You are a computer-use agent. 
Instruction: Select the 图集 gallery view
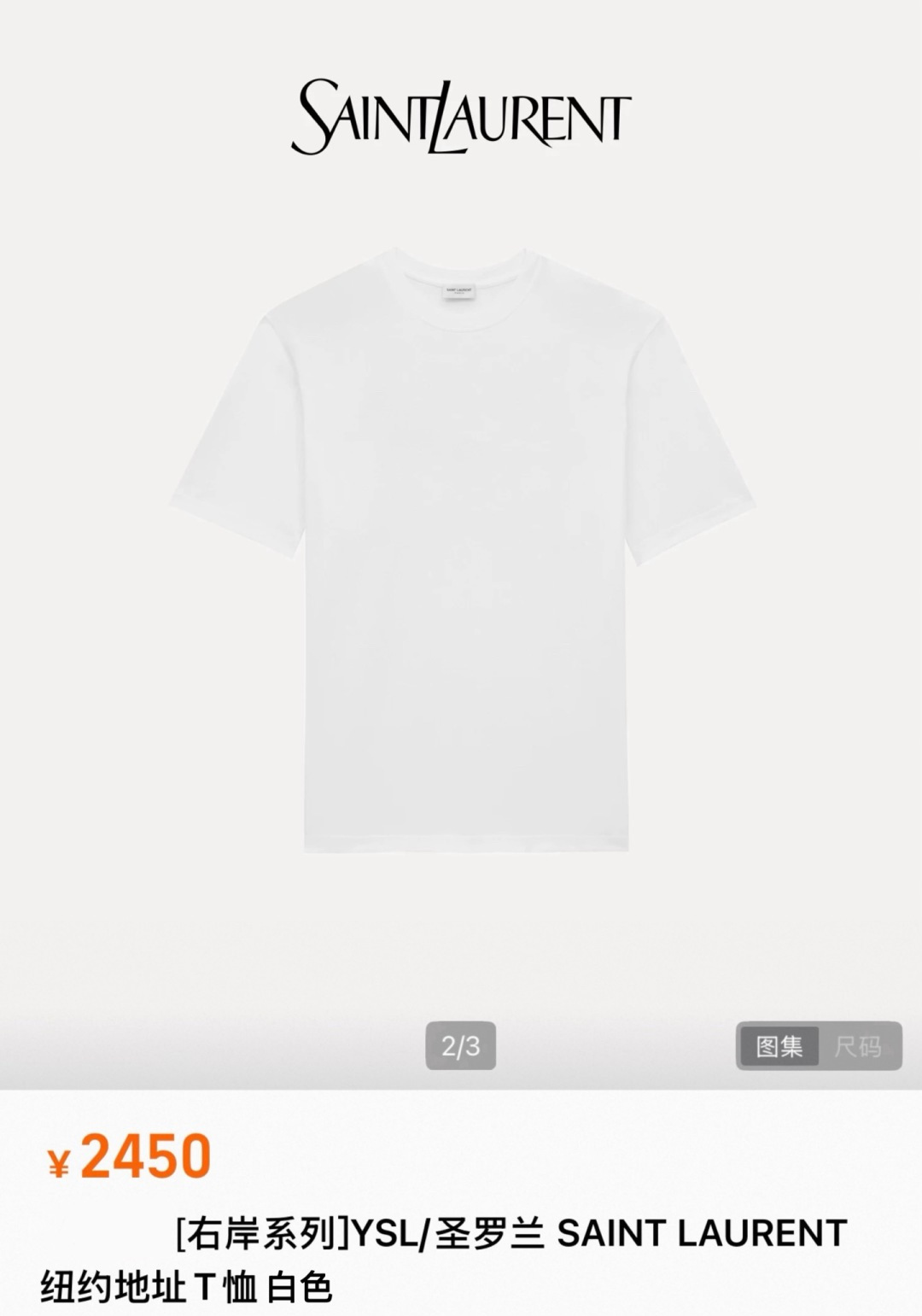point(779,1045)
